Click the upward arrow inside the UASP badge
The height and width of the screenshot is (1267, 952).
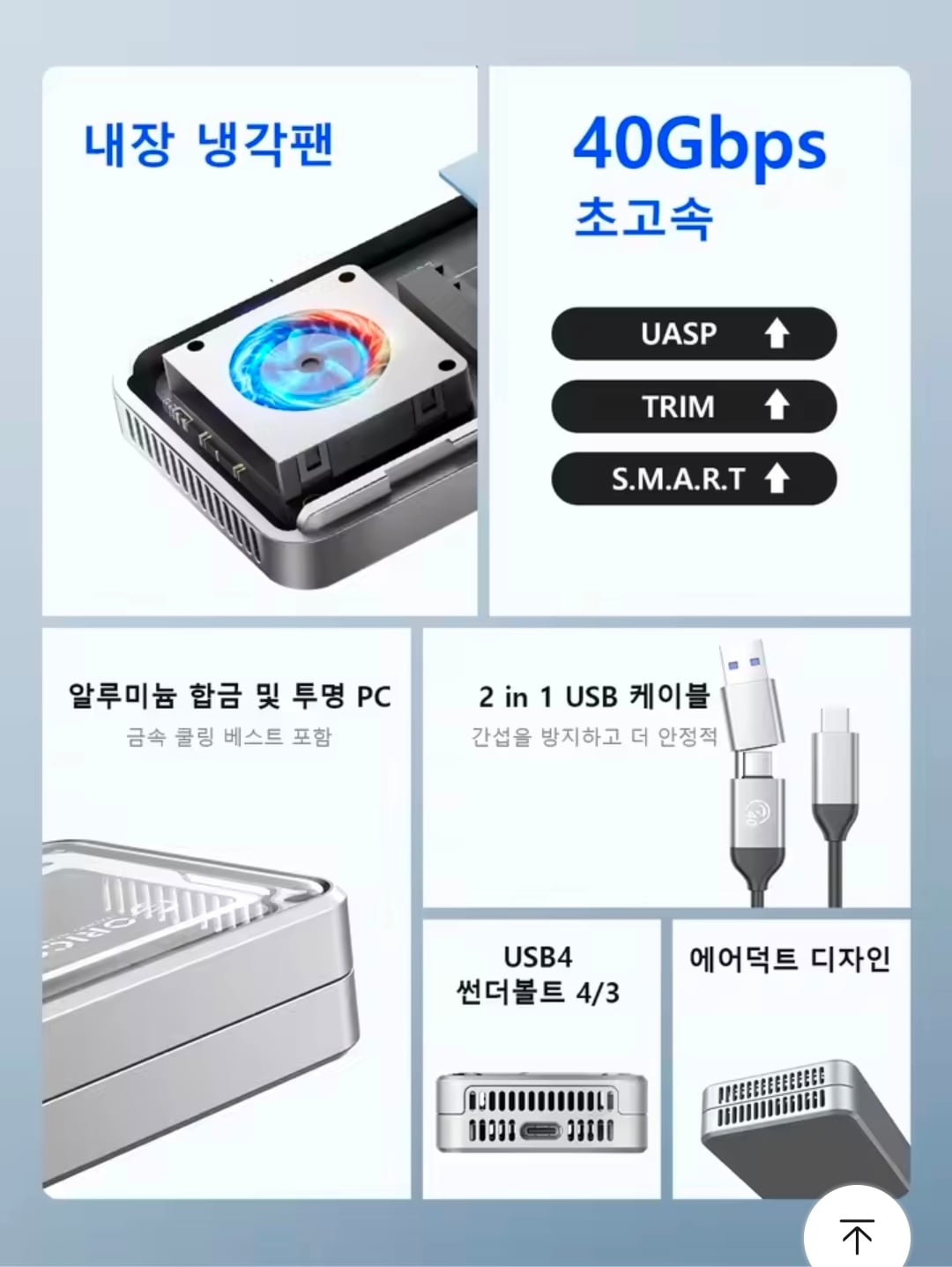(x=776, y=334)
